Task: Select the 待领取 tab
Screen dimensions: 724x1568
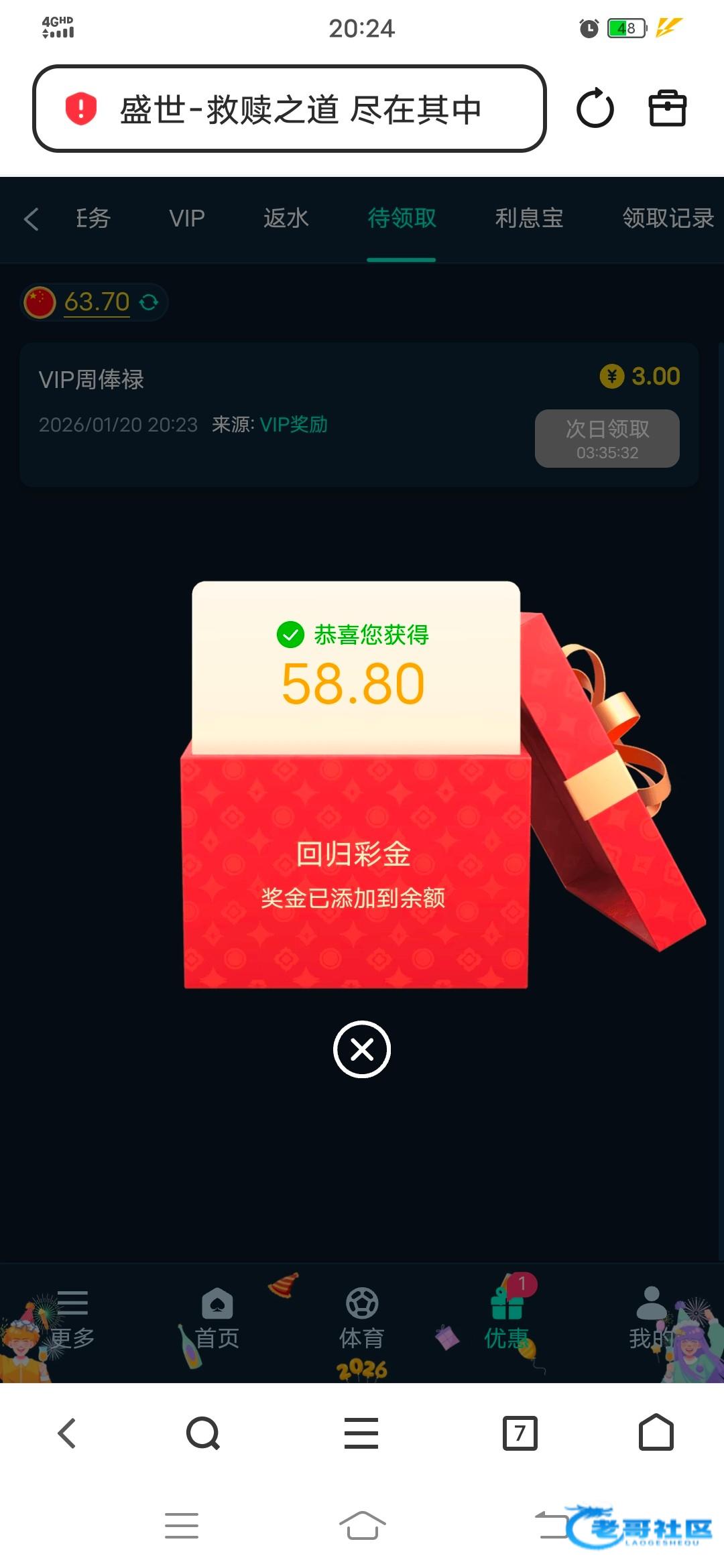Action: tap(402, 218)
